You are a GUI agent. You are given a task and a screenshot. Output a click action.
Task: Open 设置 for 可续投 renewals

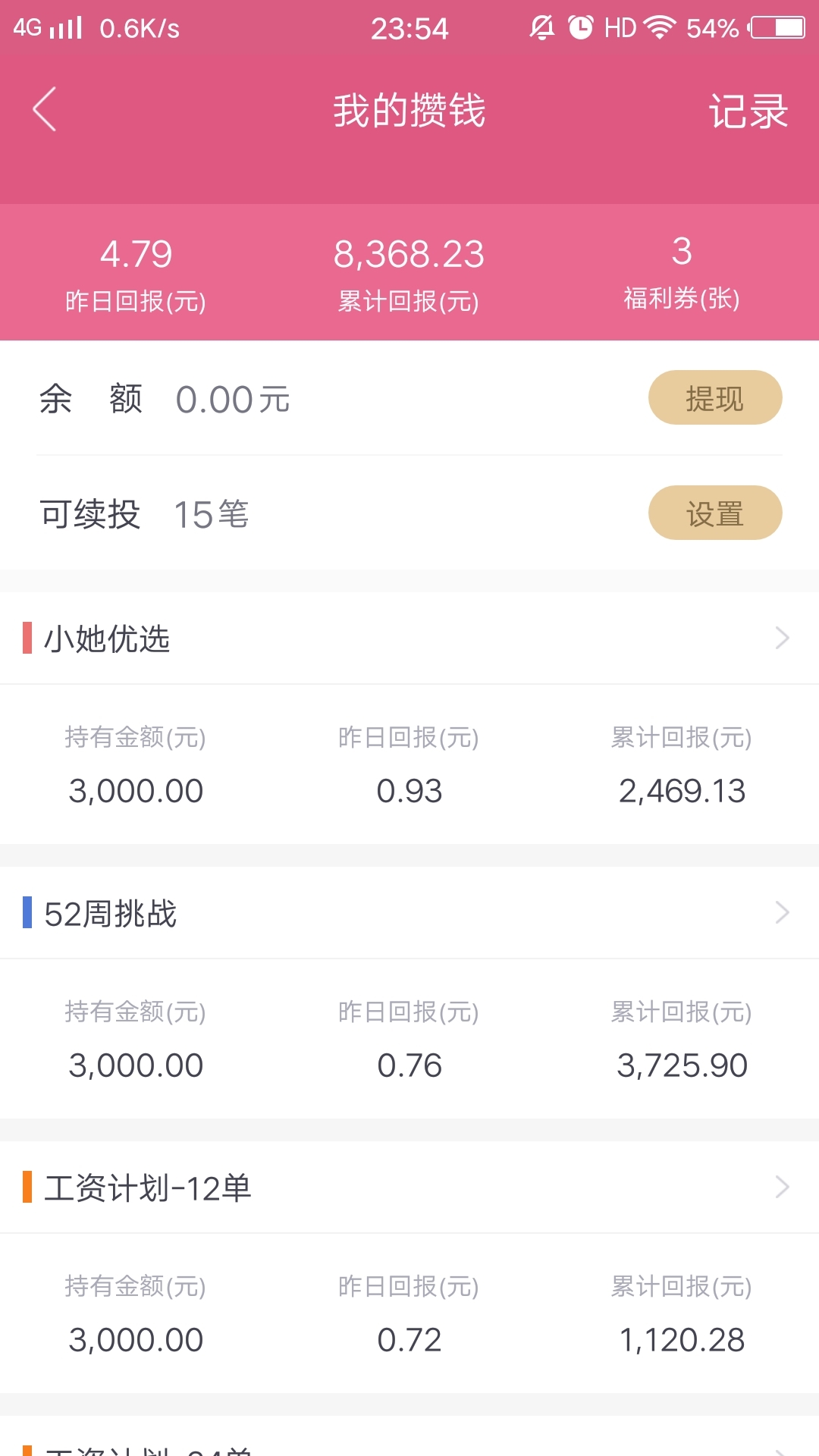pos(715,513)
